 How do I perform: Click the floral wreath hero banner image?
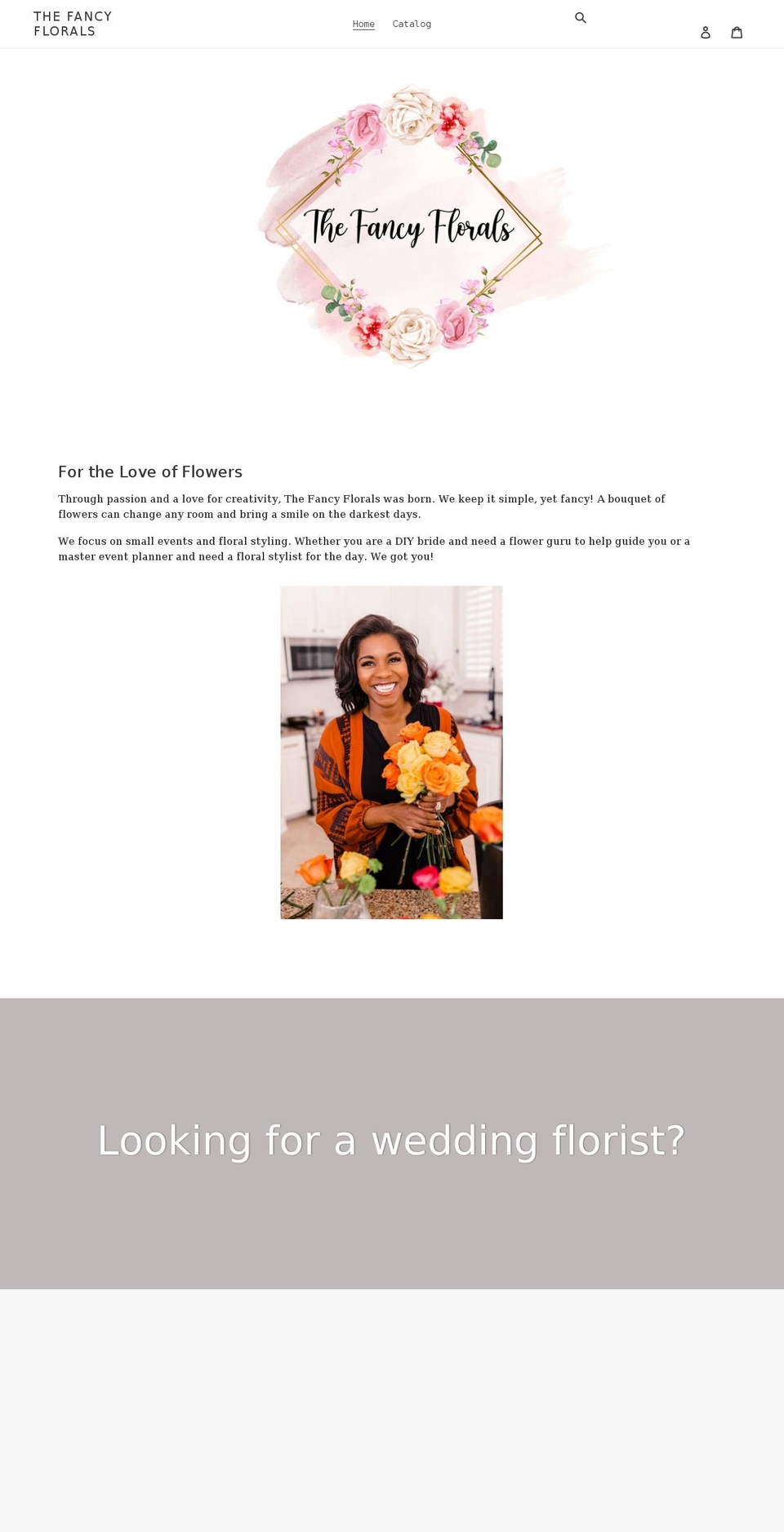(x=391, y=229)
